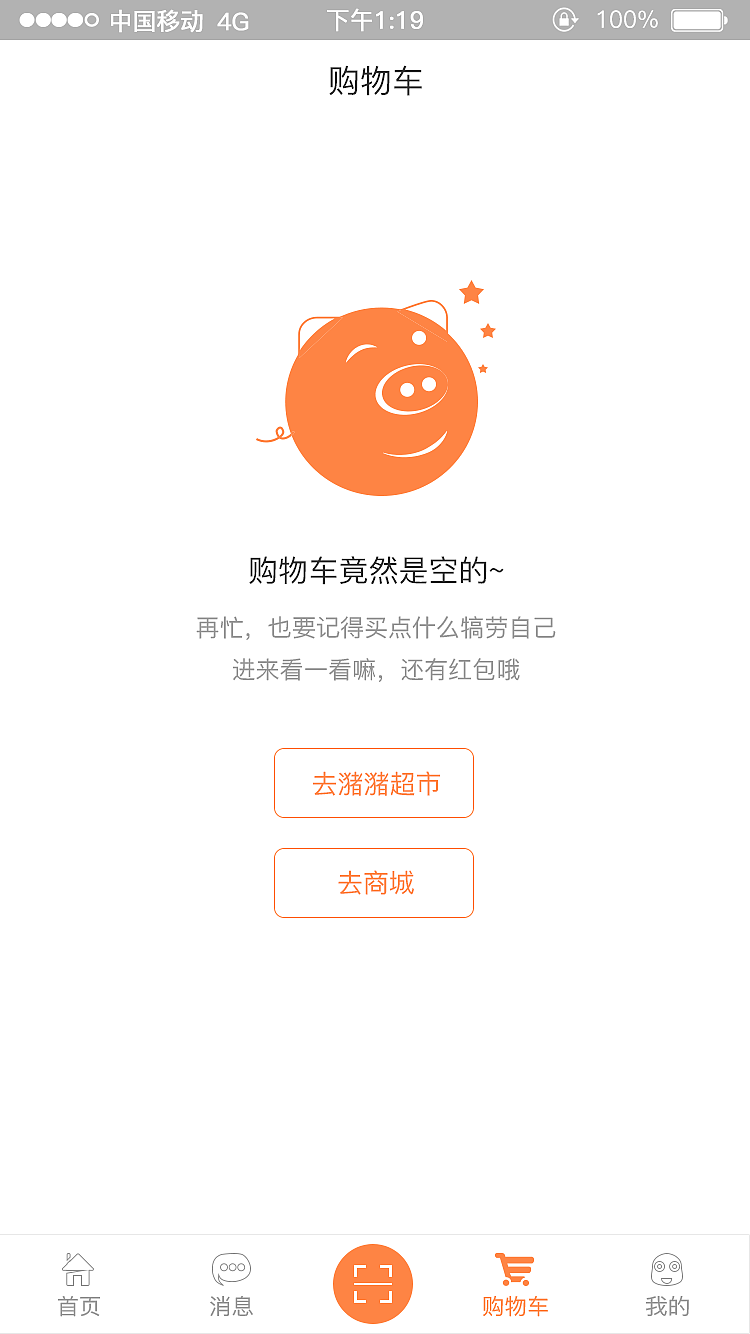Image resolution: width=750 pixels, height=1334 pixels.
Task: Switch to the 首页 home tab
Action: (78, 1285)
